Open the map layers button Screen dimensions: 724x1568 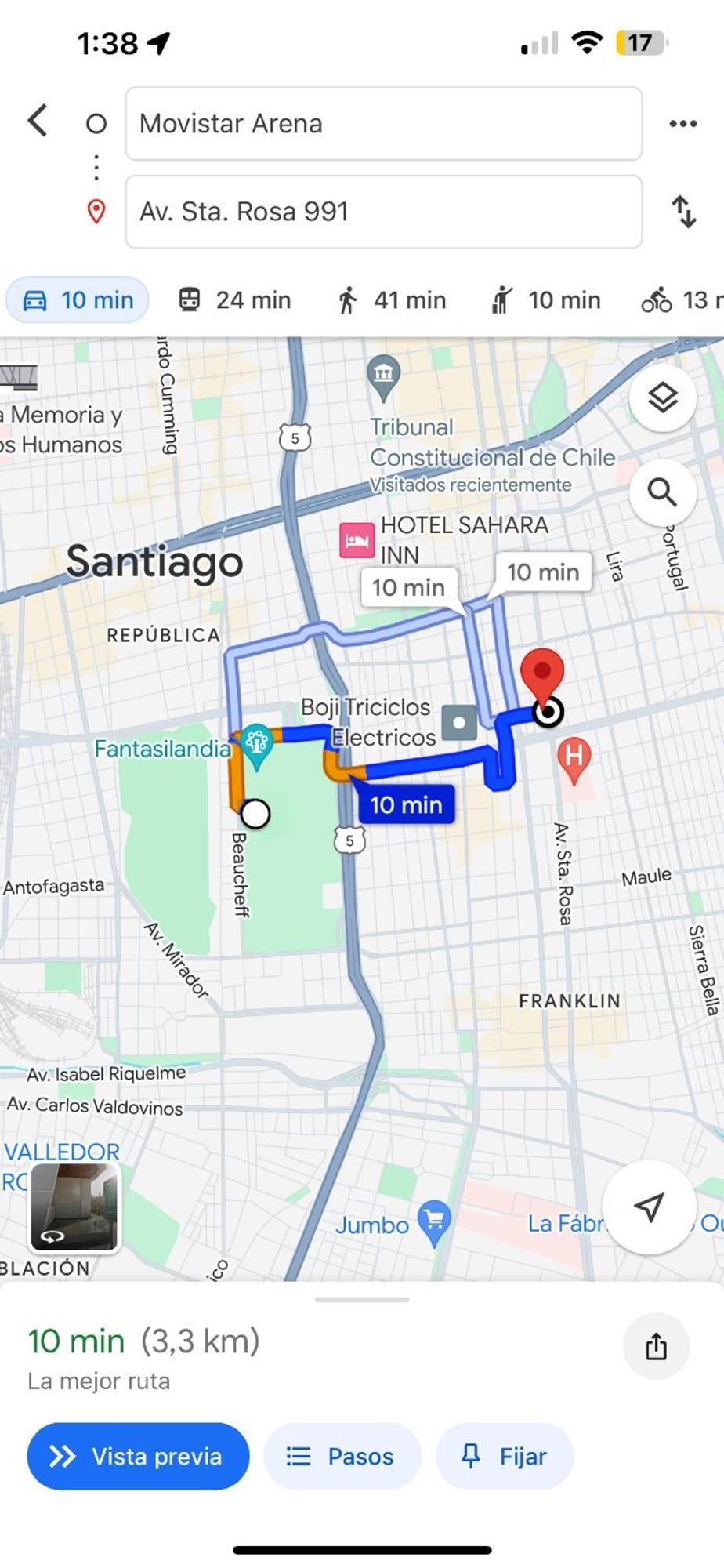pyautogui.click(x=662, y=398)
